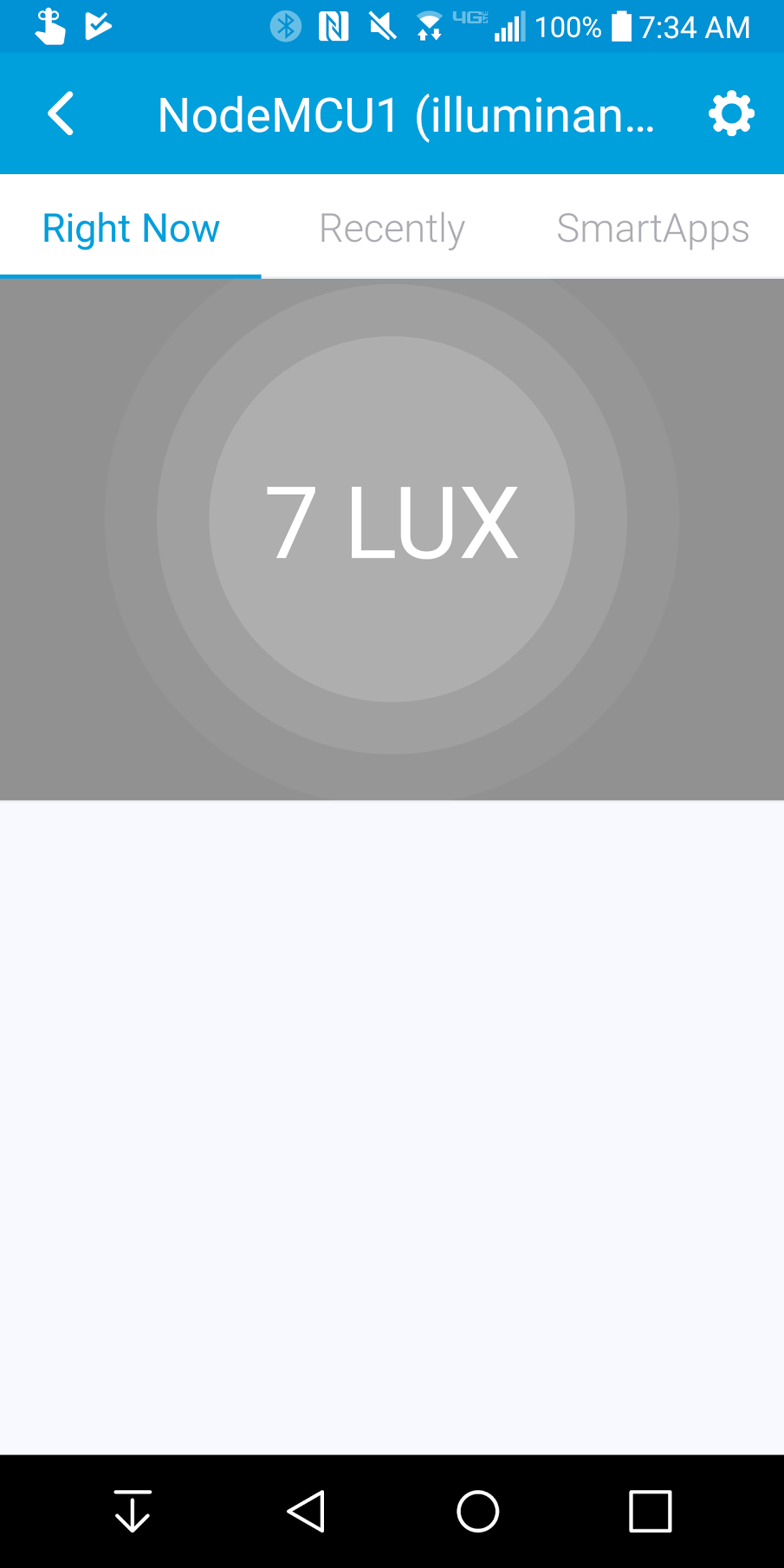784x1568 pixels.
Task: Select the Right Now tab
Action: [131, 229]
